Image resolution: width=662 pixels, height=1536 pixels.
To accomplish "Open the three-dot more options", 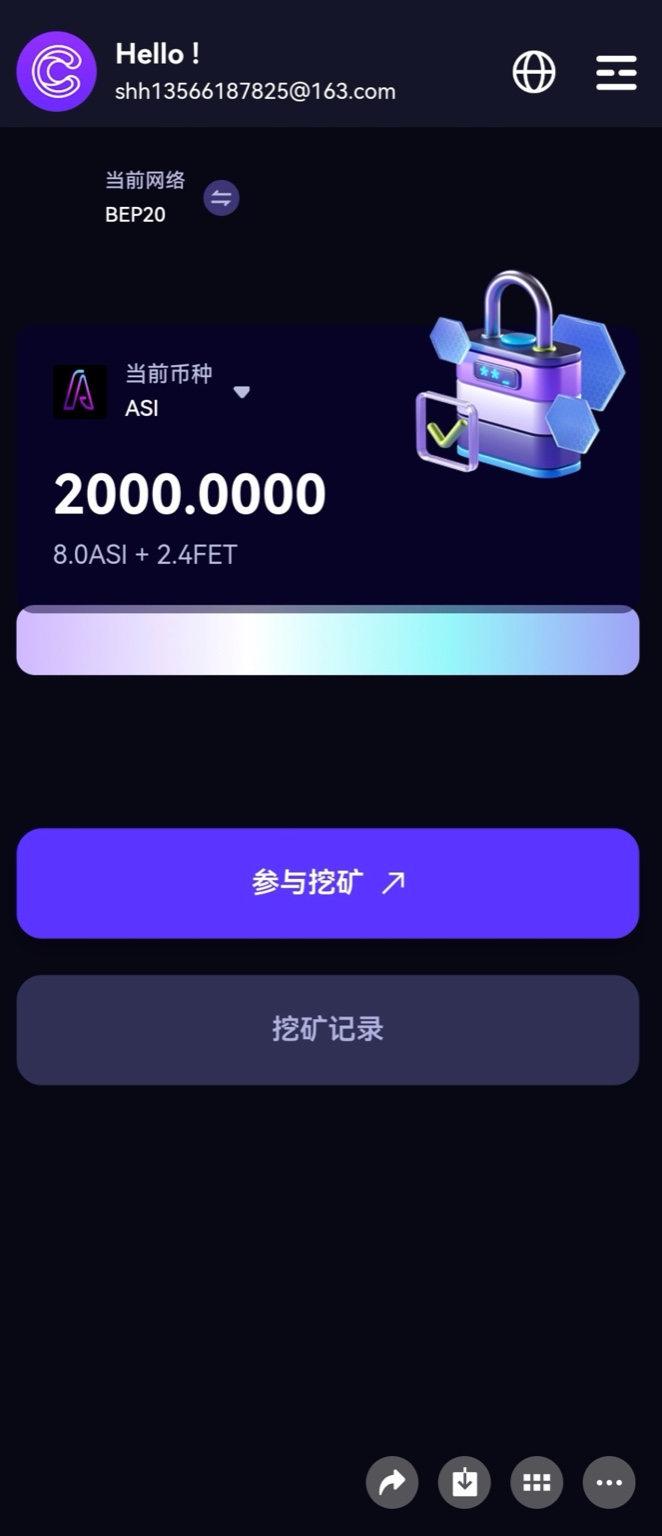I will pyautogui.click(x=609, y=1482).
